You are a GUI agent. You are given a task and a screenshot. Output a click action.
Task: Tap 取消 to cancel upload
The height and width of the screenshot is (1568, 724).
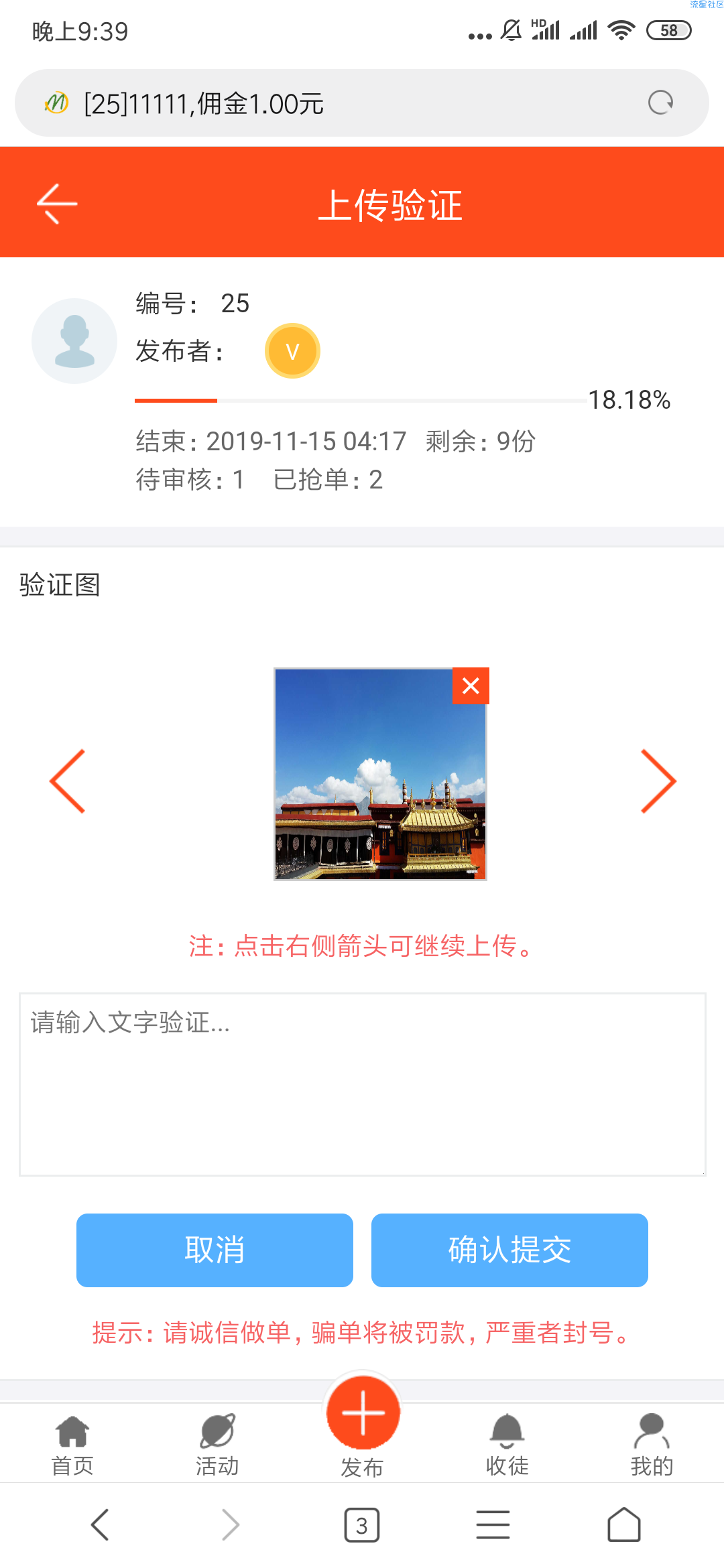pos(215,1250)
